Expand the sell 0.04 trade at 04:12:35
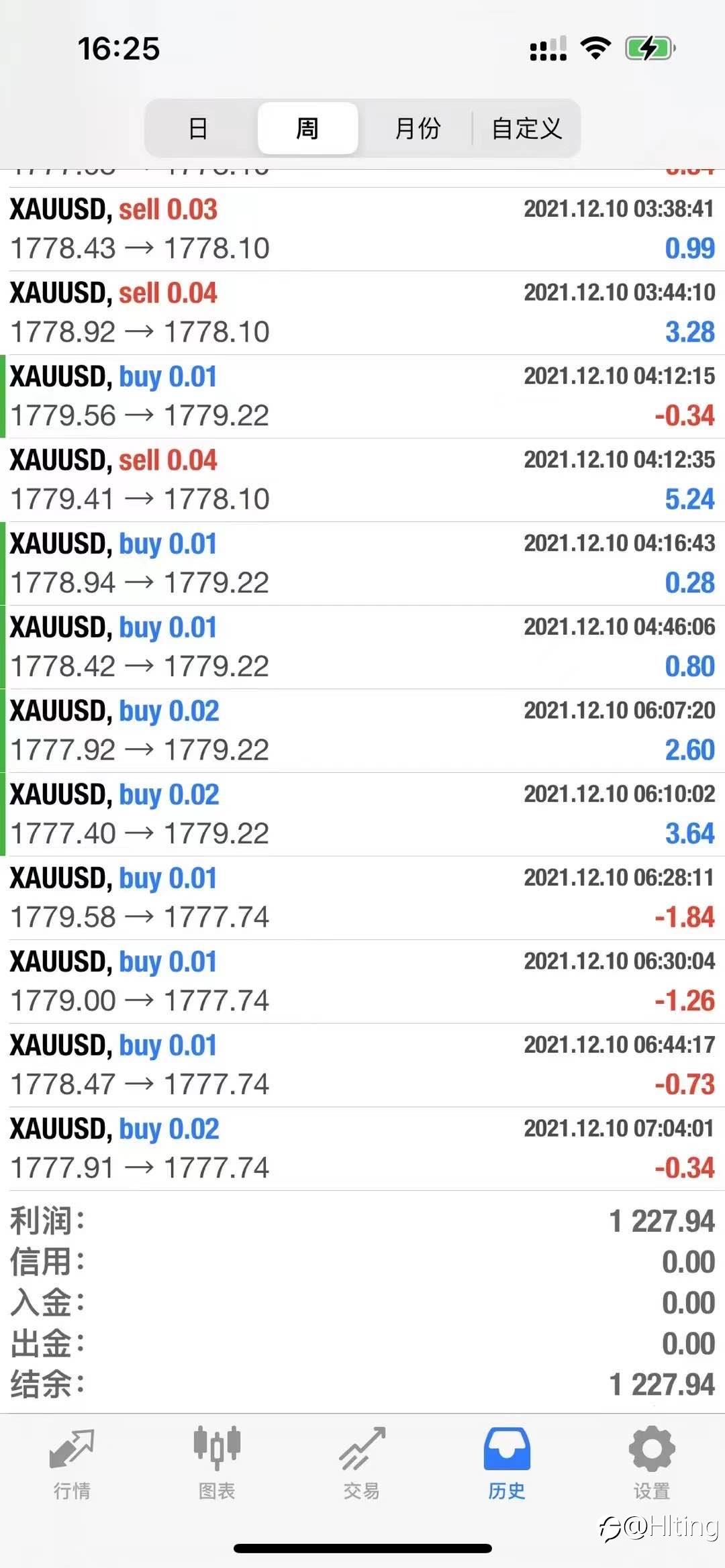This screenshot has width=725, height=1568. click(x=362, y=480)
